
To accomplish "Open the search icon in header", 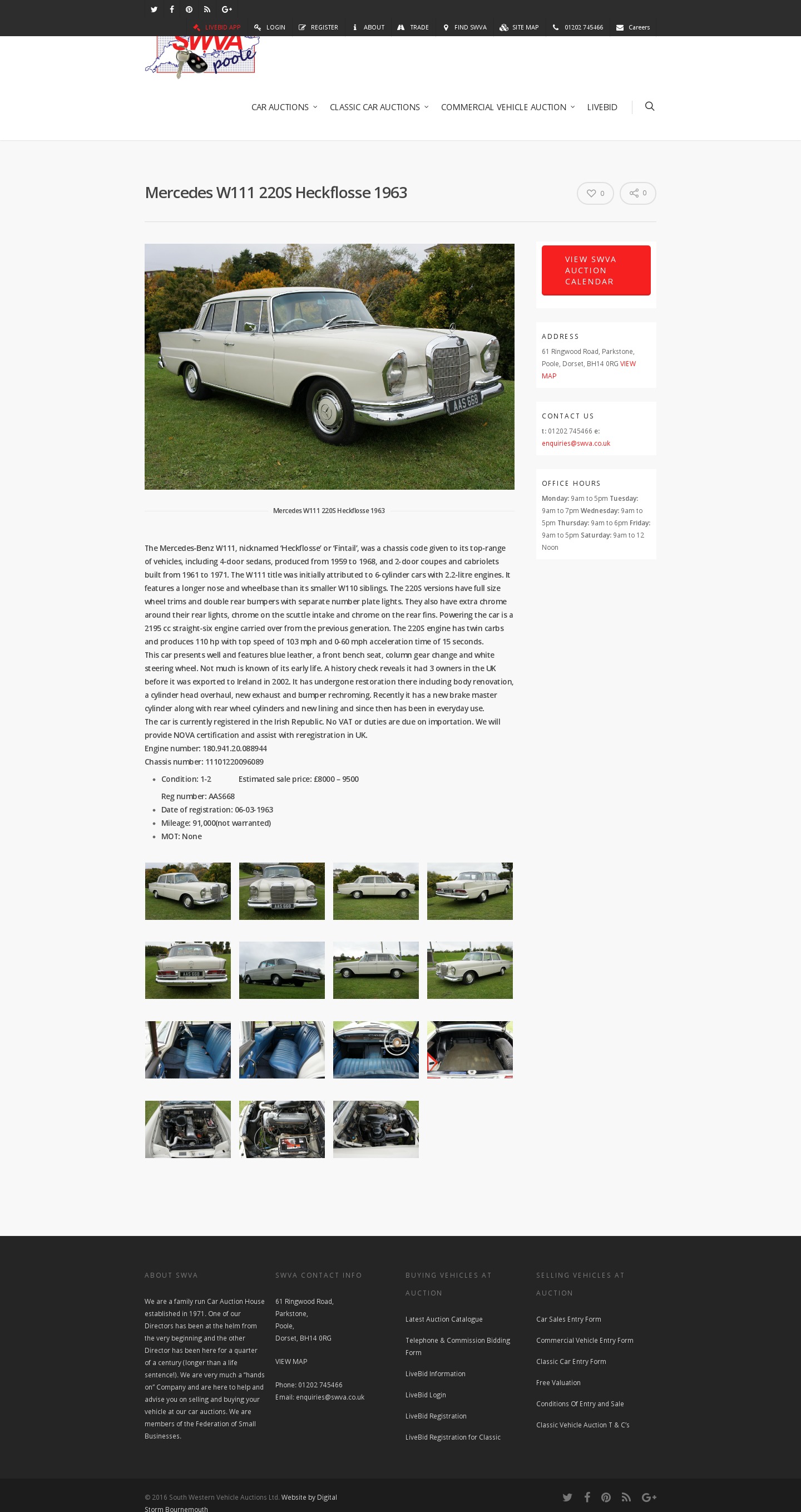I will click(x=649, y=106).
